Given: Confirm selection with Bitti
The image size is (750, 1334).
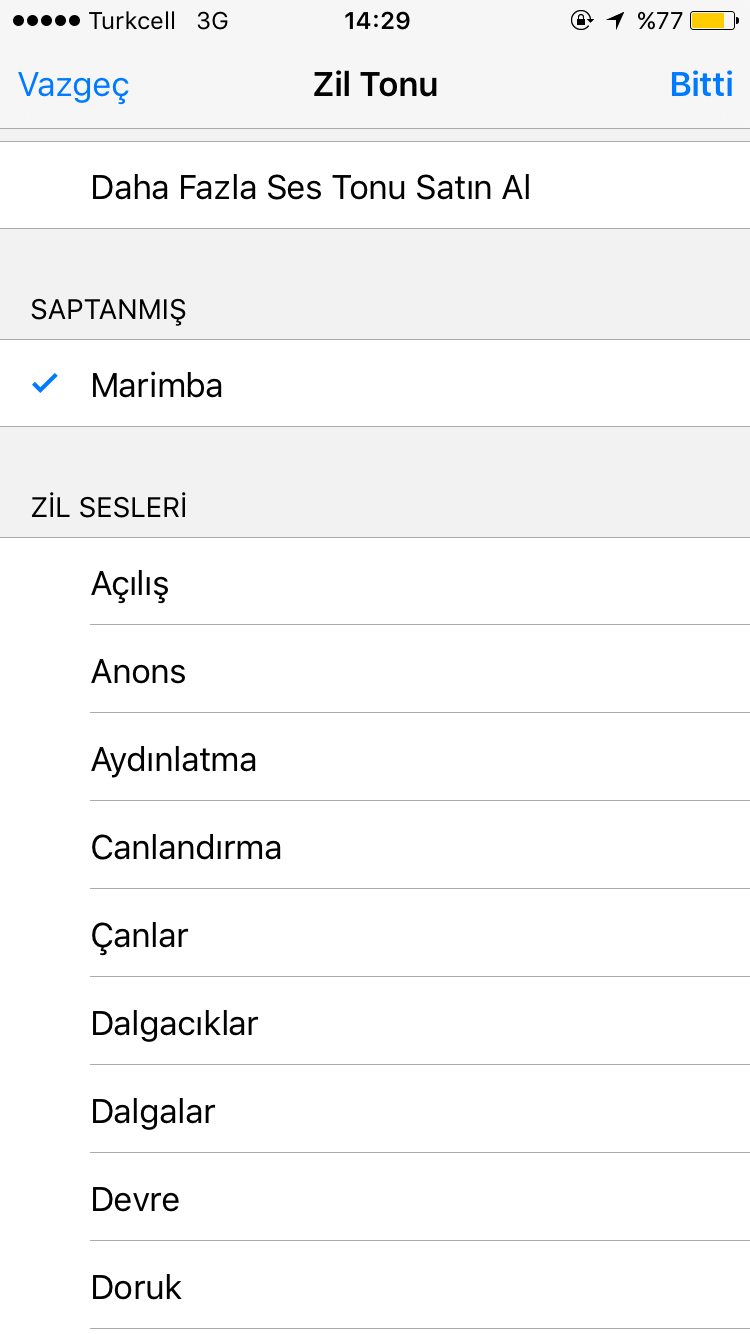Looking at the screenshot, I should pyautogui.click(x=701, y=85).
